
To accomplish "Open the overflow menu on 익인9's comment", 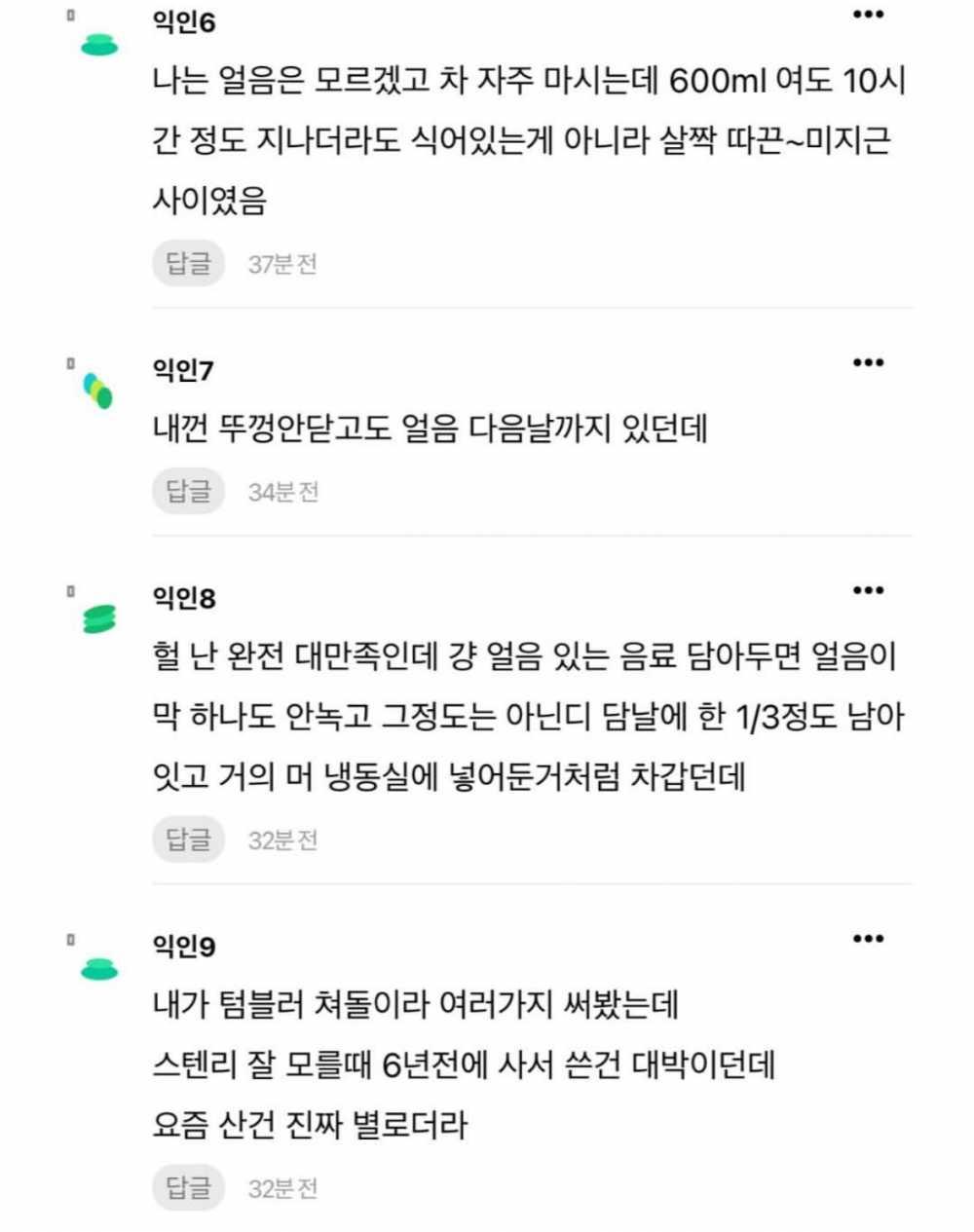I will [867, 940].
